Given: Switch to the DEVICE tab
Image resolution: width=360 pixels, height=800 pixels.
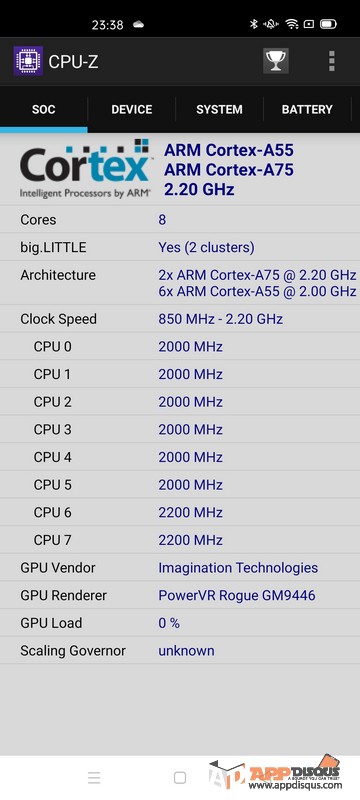Looking at the screenshot, I should [132, 109].
